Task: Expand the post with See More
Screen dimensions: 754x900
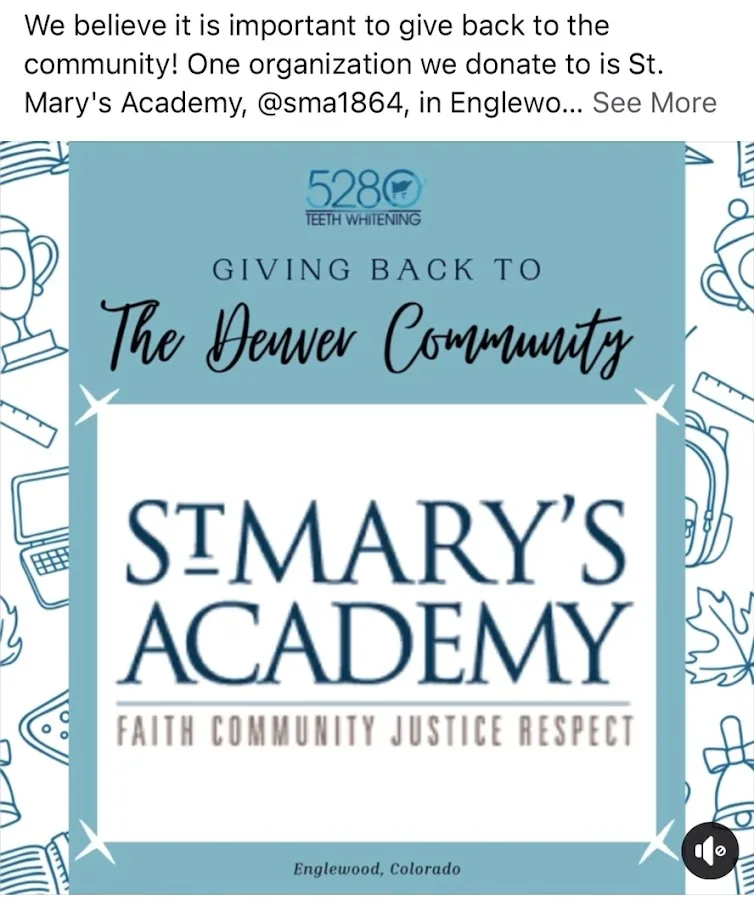Action: [654, 103]
